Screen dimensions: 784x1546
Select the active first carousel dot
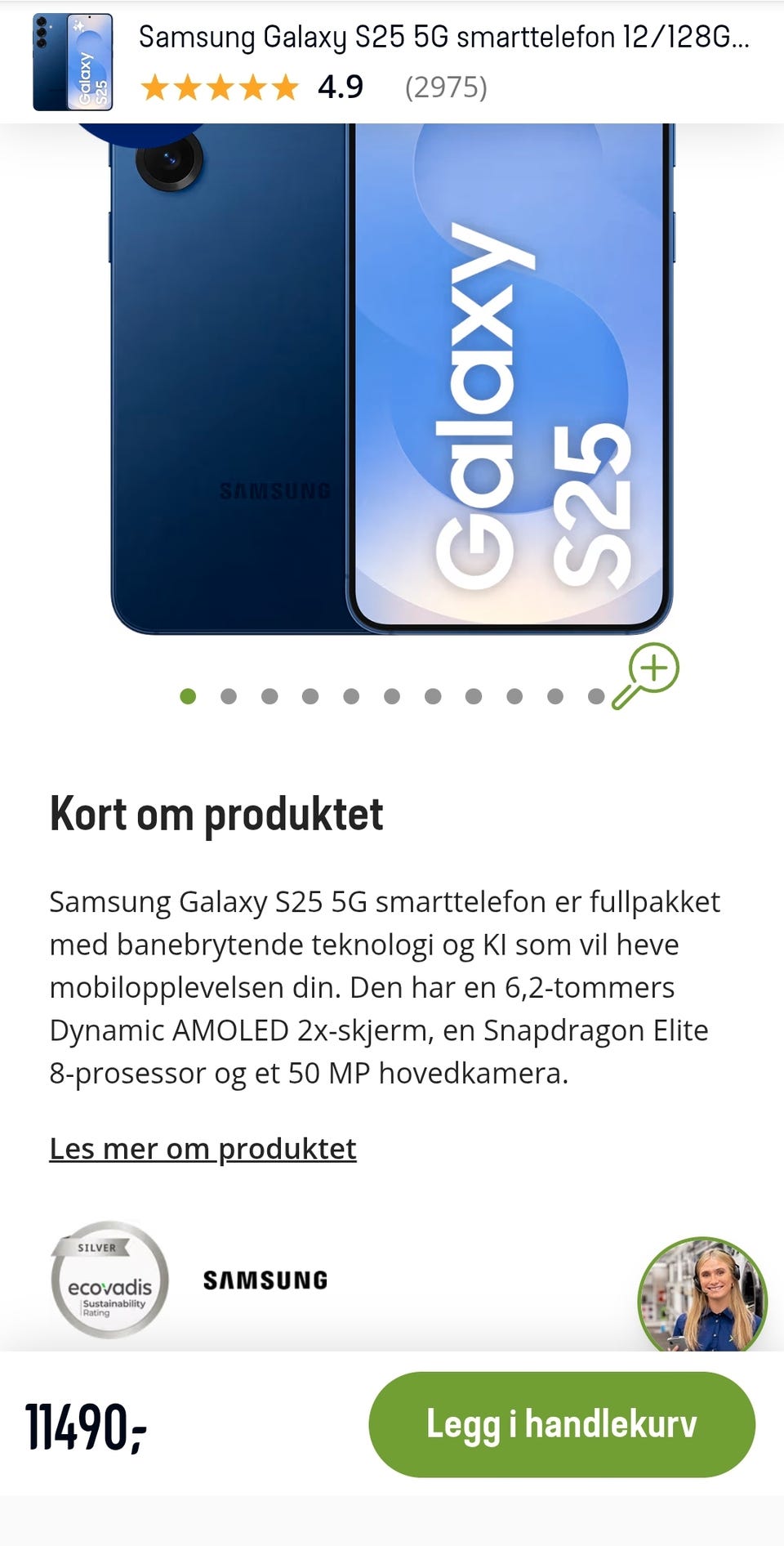pyautogui.click(x=186, y=697)
